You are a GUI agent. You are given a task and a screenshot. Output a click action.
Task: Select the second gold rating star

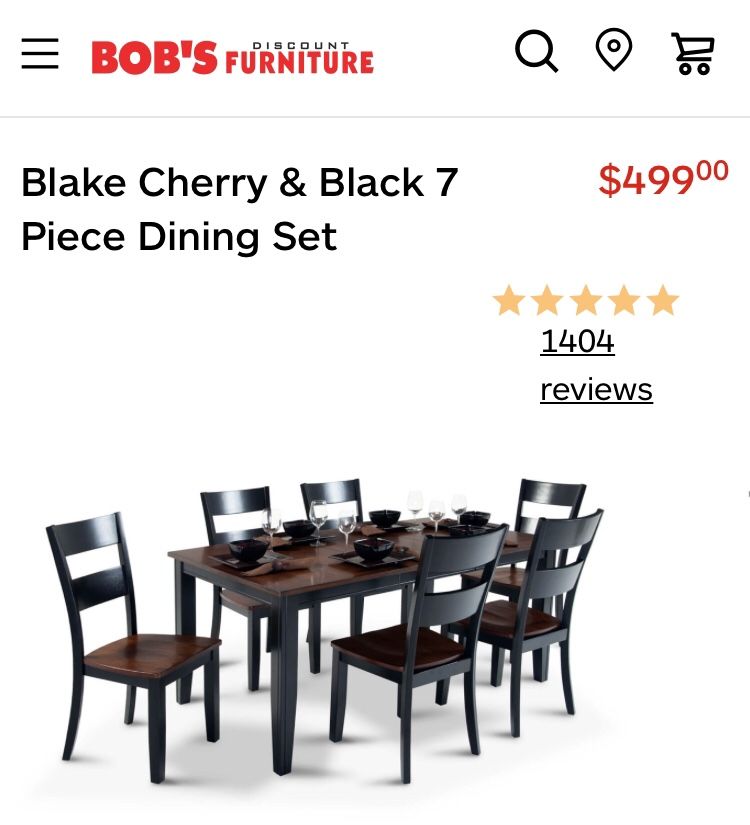point(546,299)
